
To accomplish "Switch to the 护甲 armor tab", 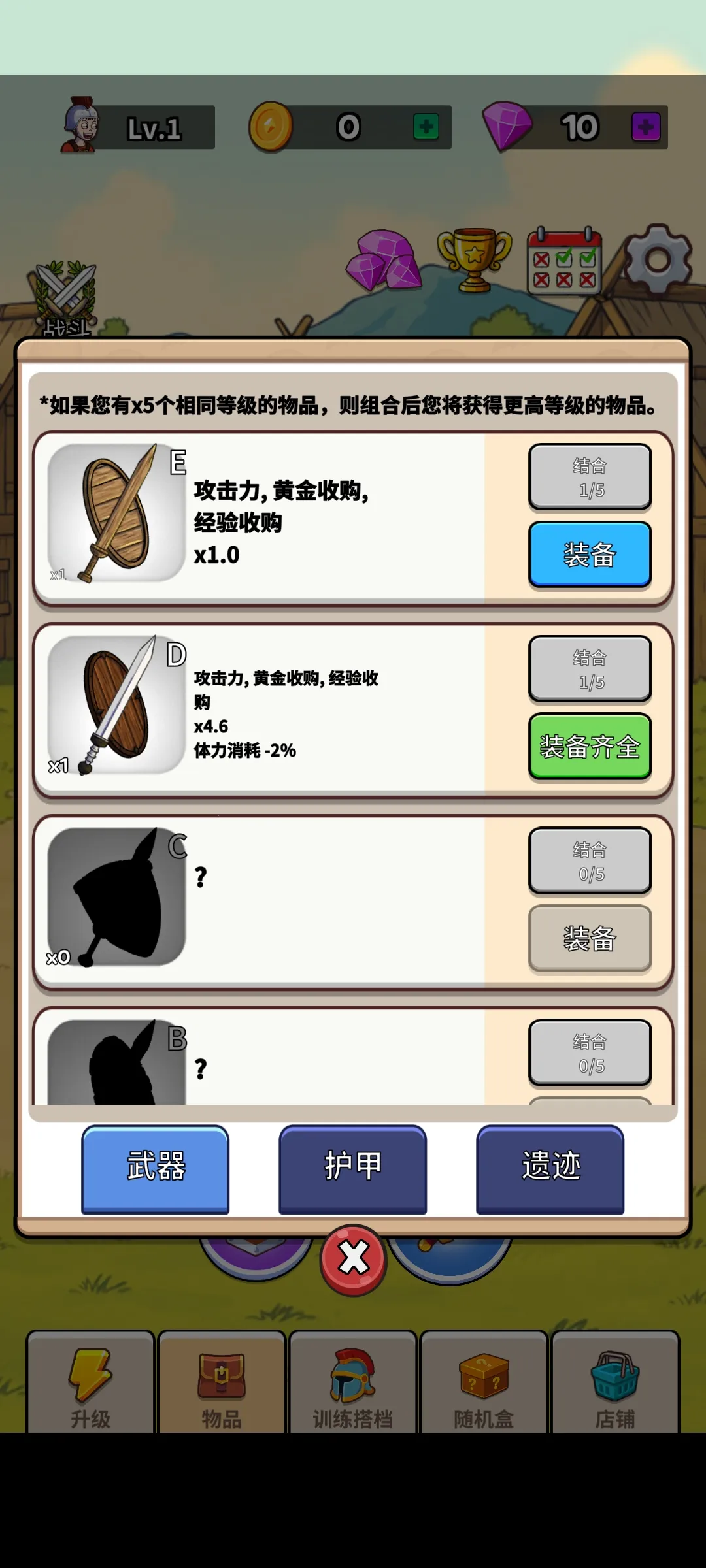I will point(353,1168).
